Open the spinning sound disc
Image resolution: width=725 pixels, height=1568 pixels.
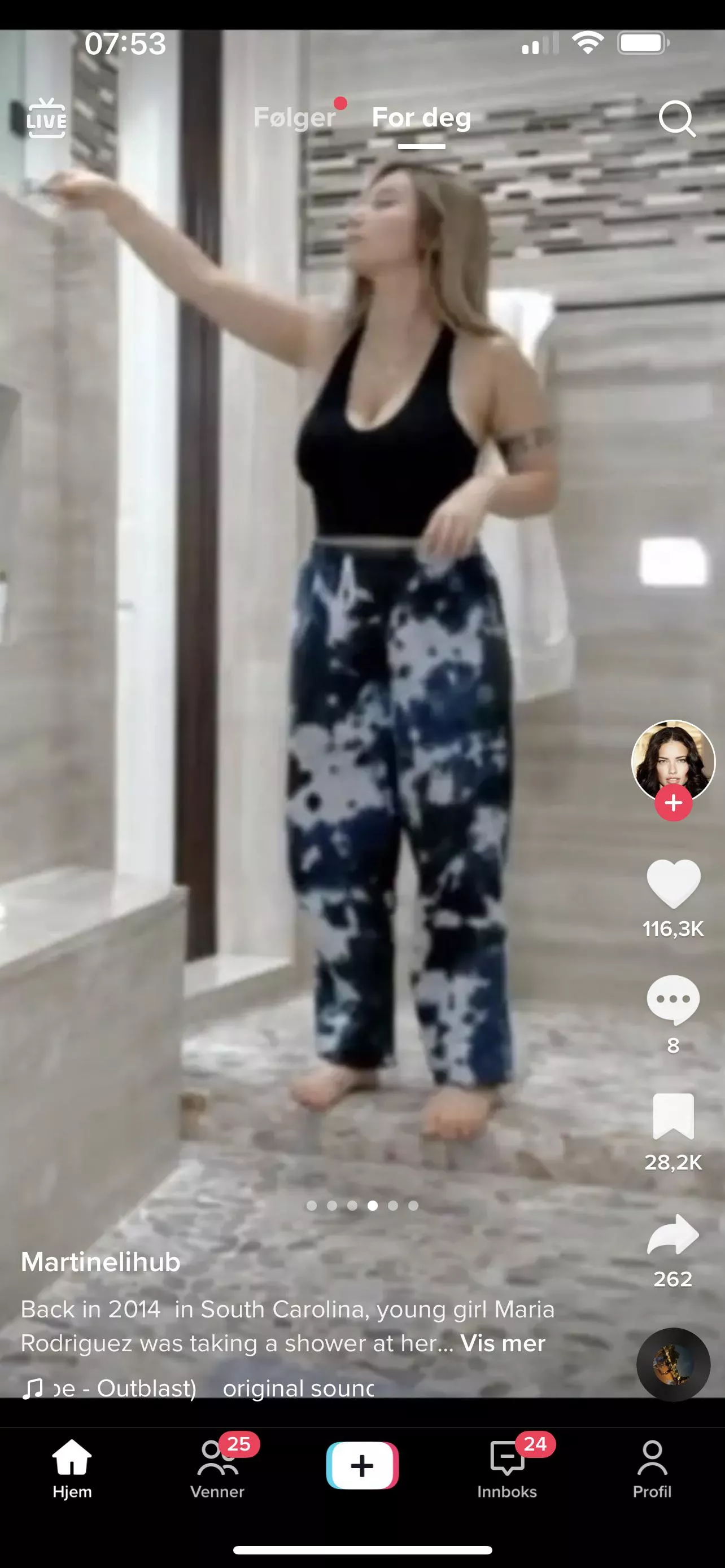point(672,1364)
